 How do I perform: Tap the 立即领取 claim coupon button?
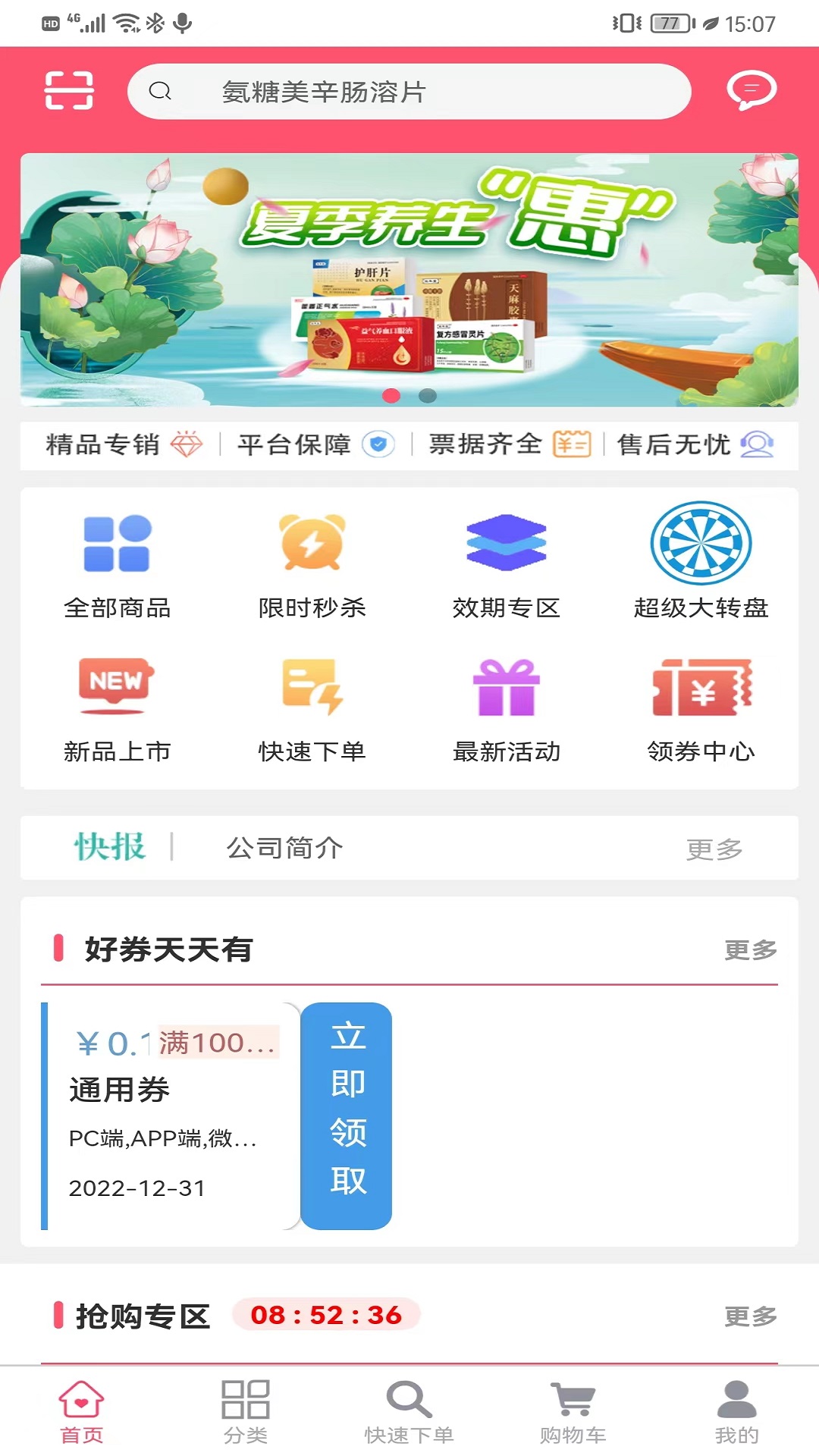point(346,1111)
